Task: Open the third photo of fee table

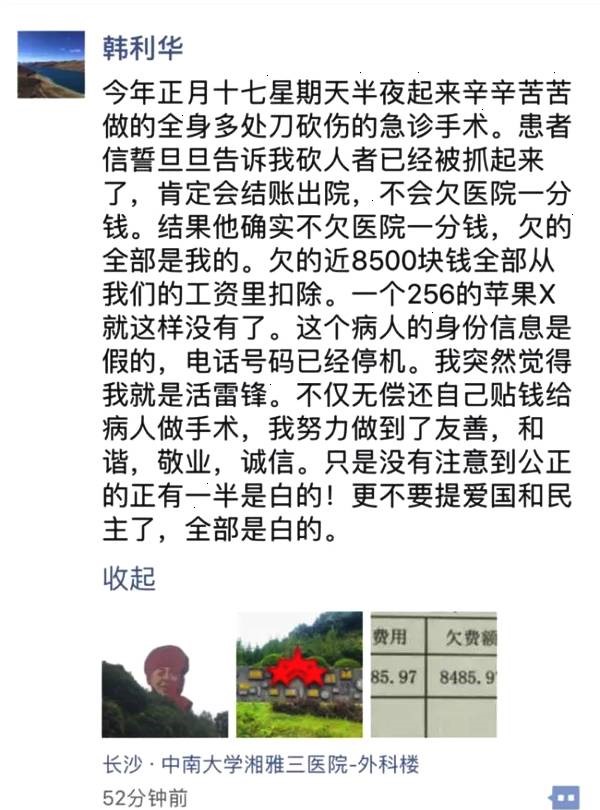Action: coord(433,675)
